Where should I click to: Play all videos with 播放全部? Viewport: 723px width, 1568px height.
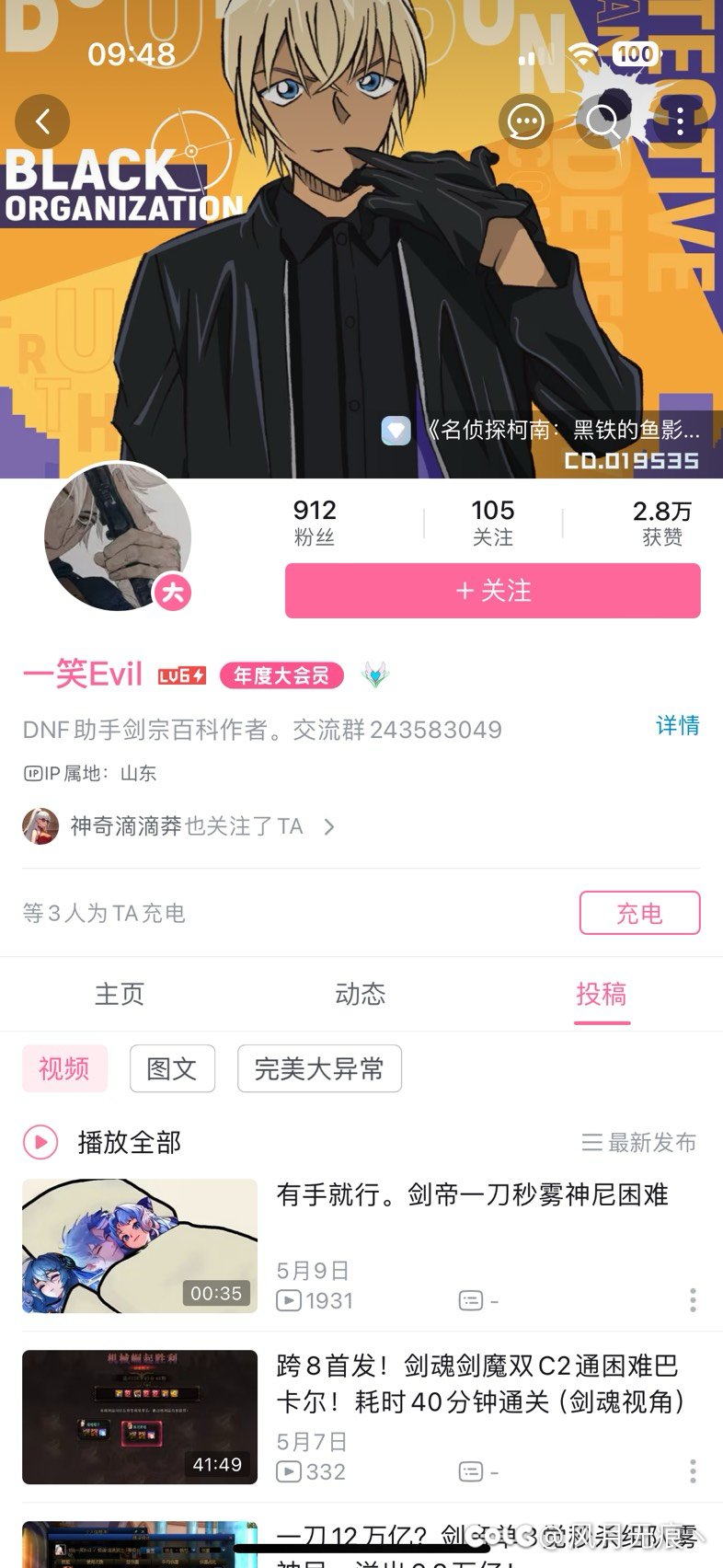102,1142
